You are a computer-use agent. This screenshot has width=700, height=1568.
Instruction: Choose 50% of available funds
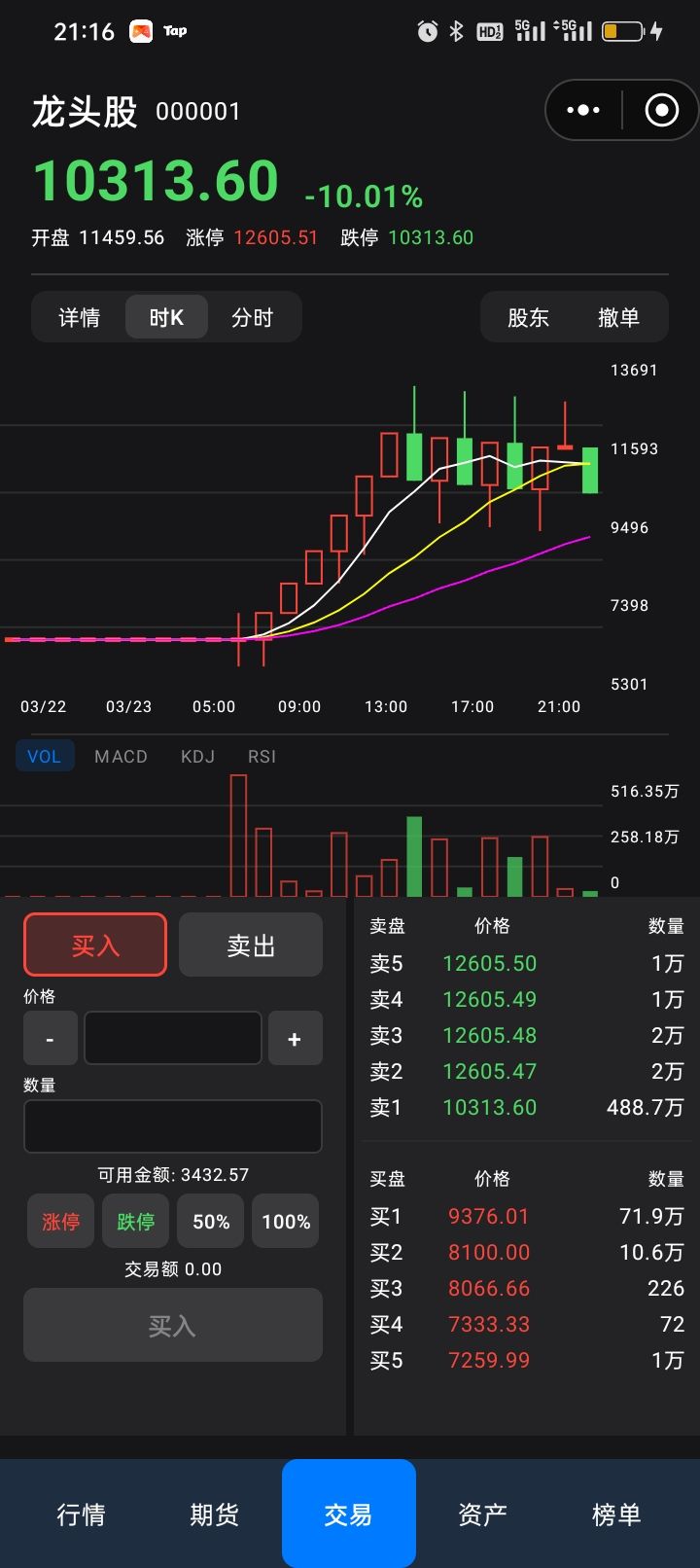coord(211,1222)
